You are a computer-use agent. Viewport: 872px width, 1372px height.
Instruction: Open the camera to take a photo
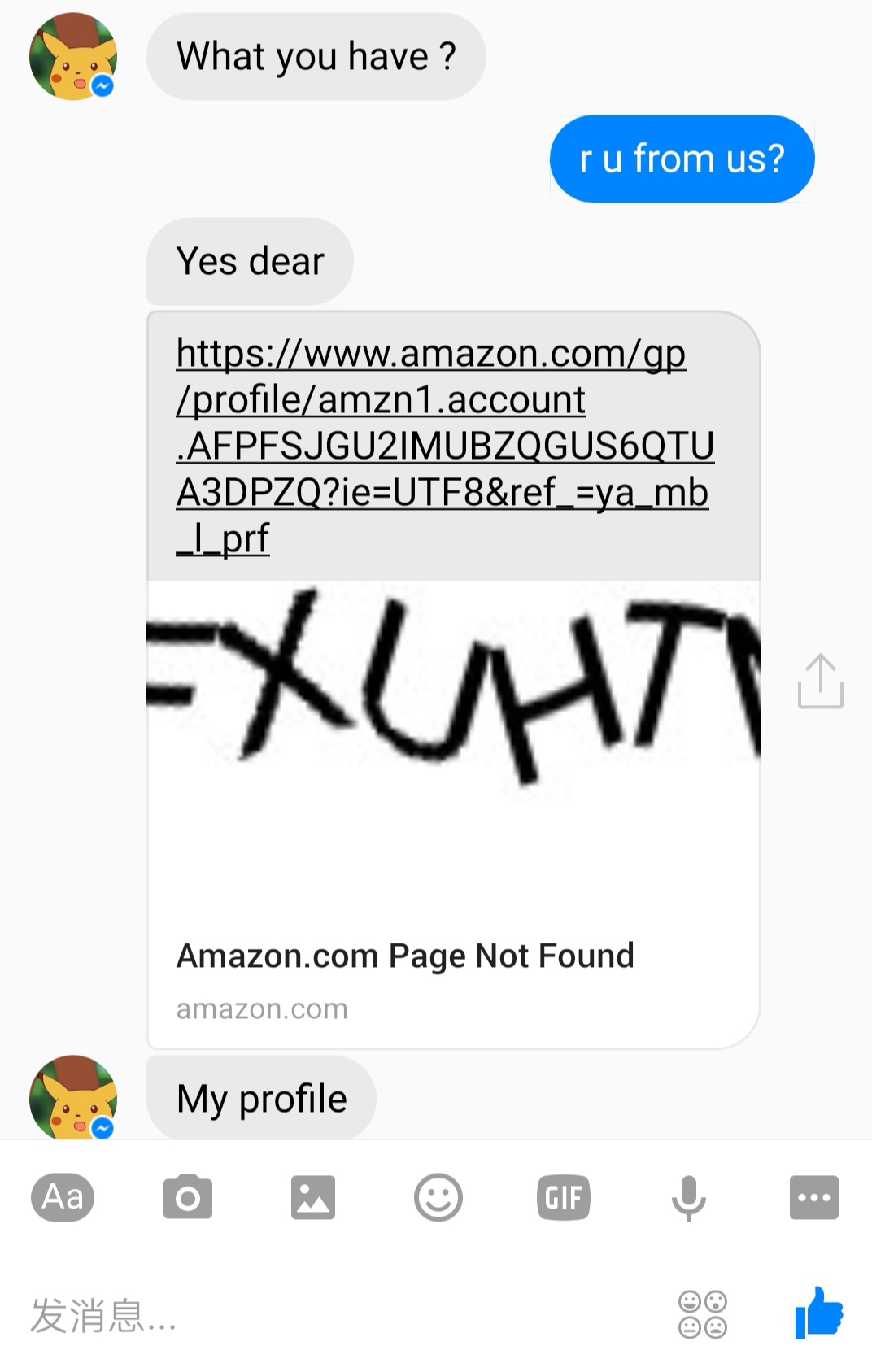pyautogui.click(x=189, y=1196)
